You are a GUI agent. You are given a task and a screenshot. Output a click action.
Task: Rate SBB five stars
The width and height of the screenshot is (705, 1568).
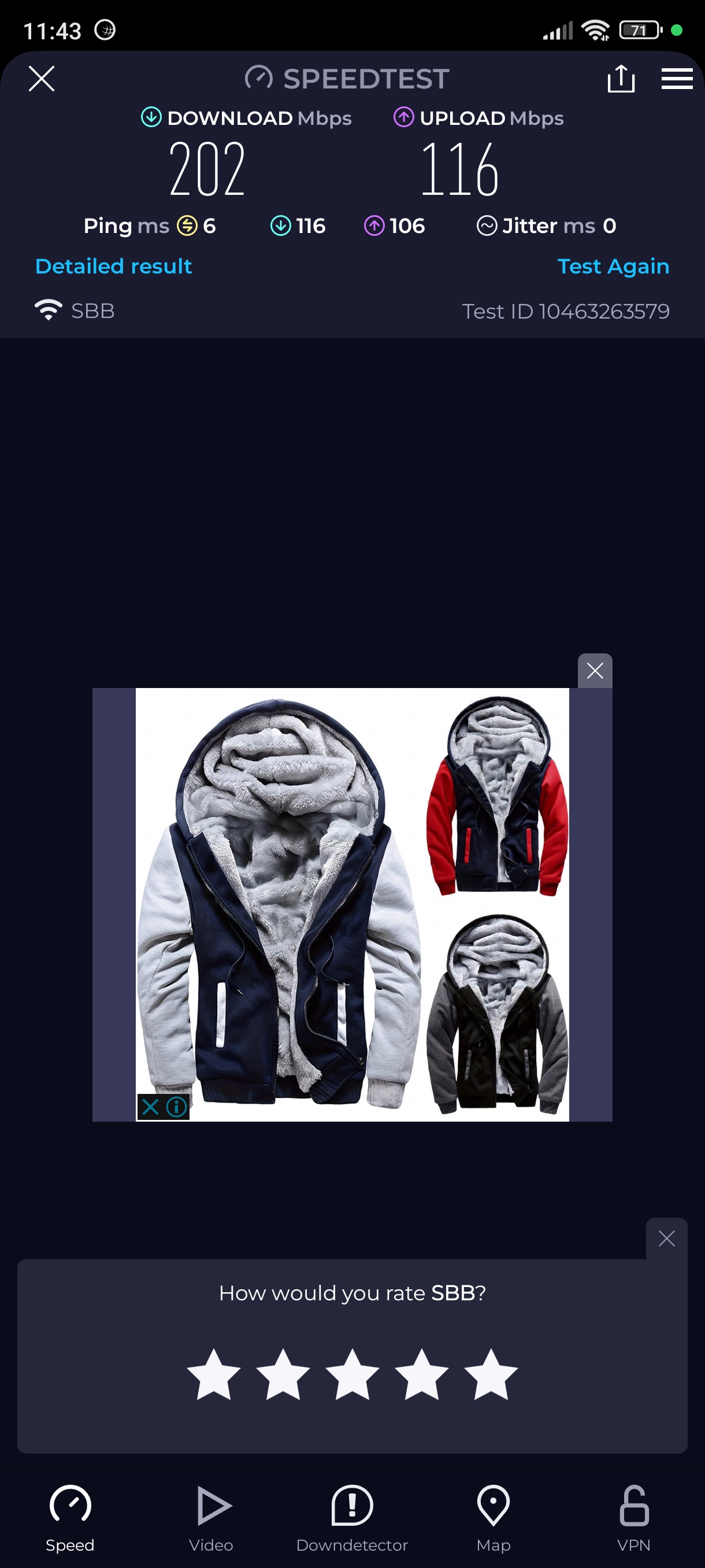pyautogui.click(x=490, y=1374)
